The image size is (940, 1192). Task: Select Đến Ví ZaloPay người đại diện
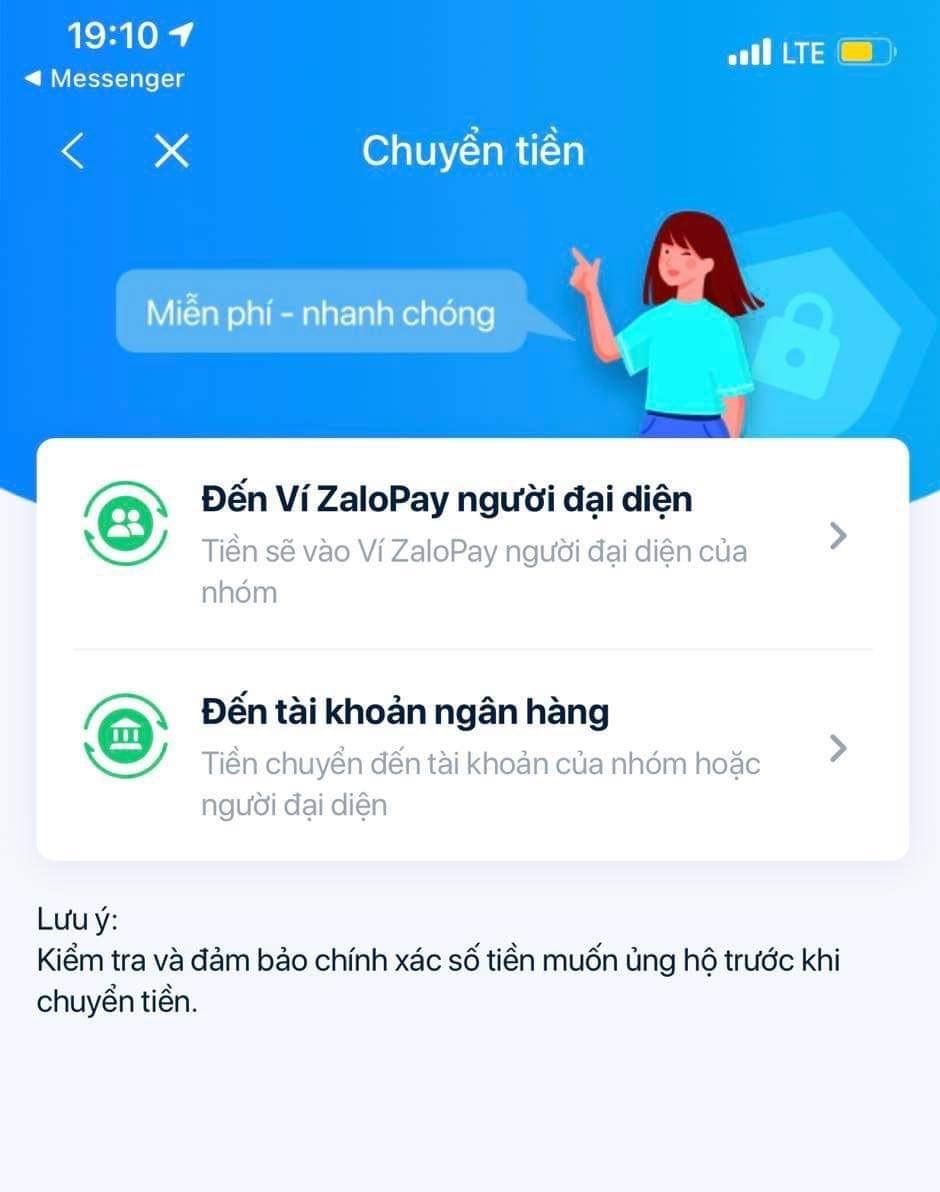pyautogui.click(x=472, y=541)
